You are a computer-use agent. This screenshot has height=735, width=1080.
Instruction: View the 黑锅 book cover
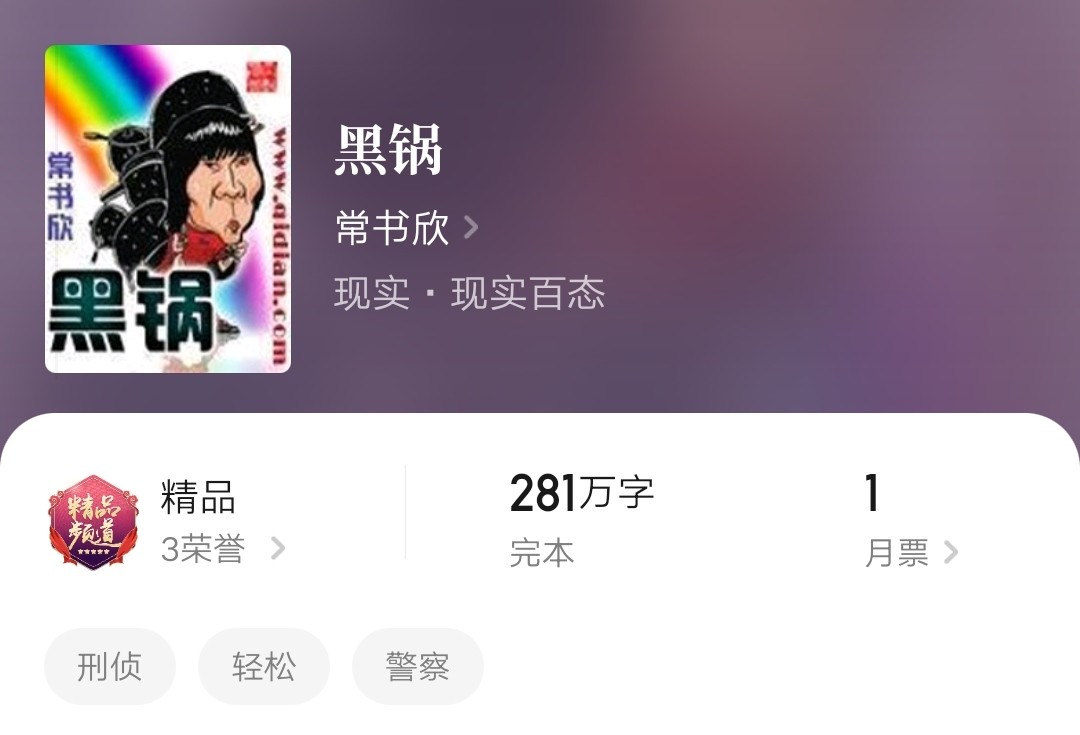click(x=168, y=209)
